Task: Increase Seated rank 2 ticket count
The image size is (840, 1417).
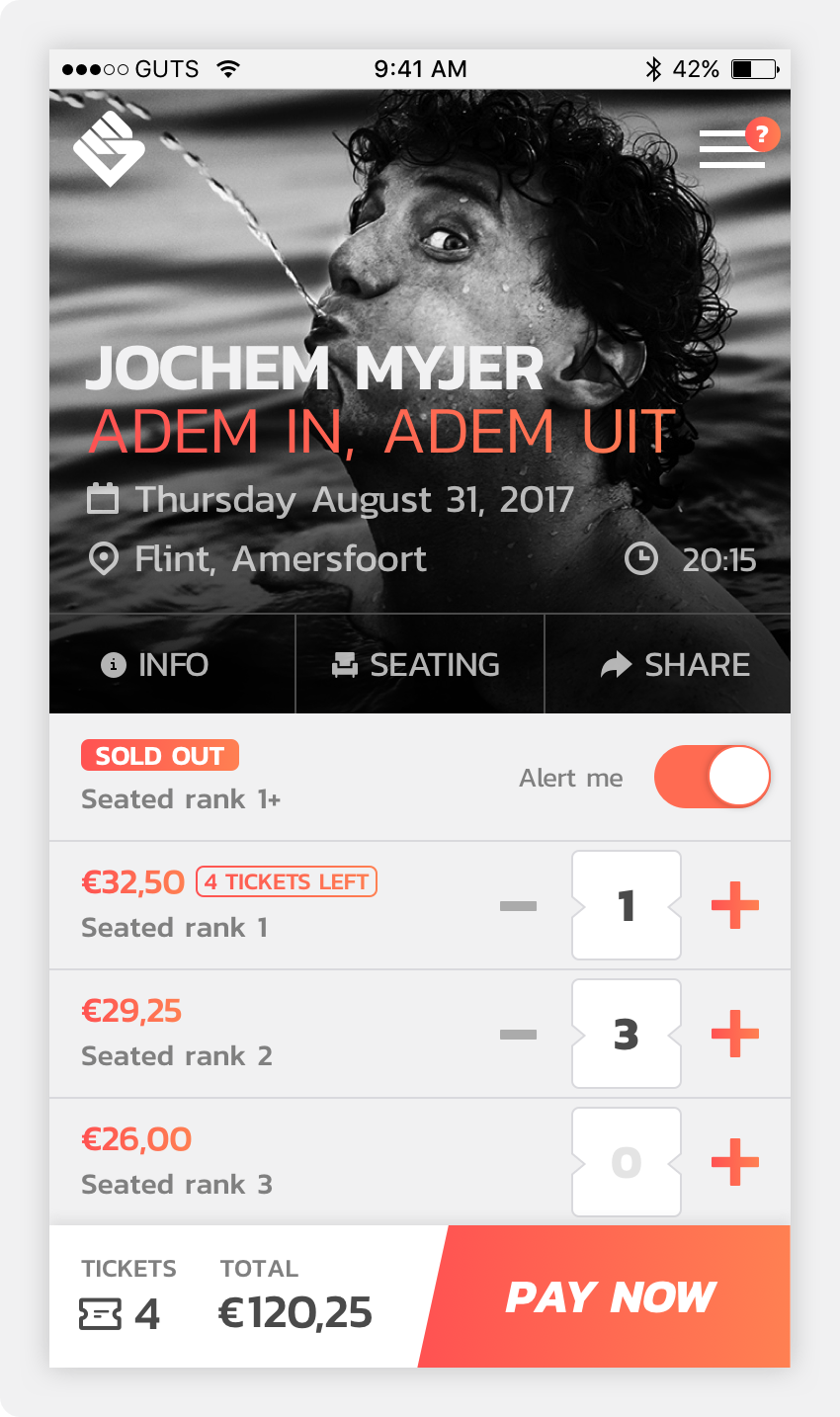Action: pyautogui.click(x=735, y=1035)
